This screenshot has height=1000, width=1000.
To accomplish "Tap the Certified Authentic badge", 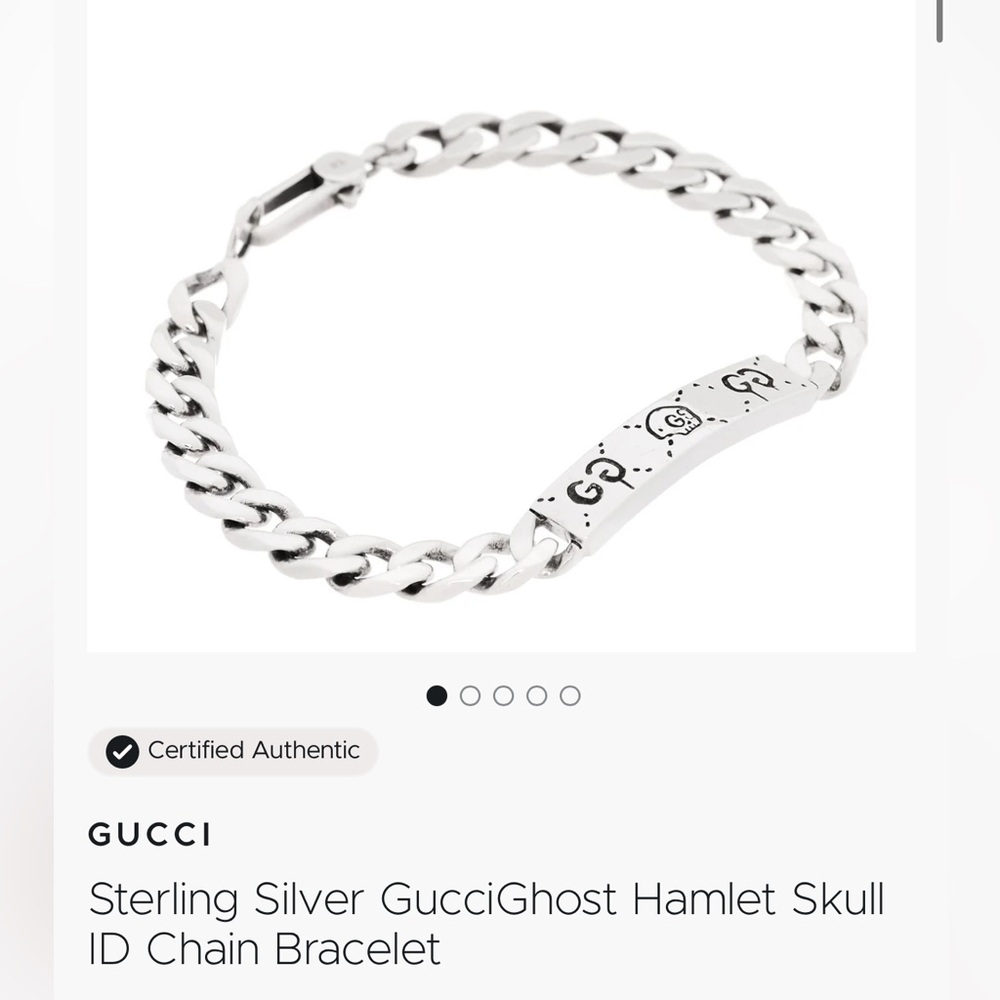I will coord(233,751).
